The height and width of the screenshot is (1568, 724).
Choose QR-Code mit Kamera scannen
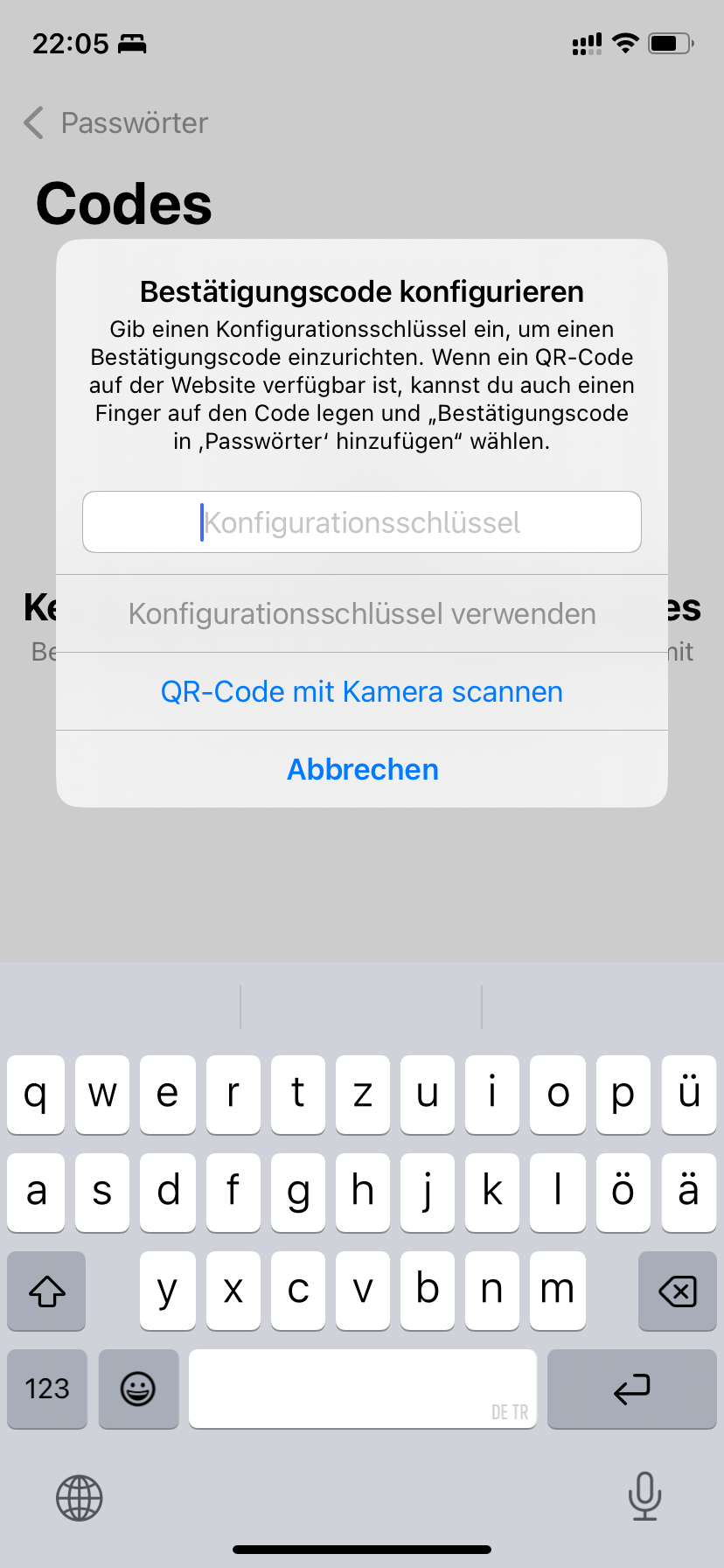click(362, 692)
